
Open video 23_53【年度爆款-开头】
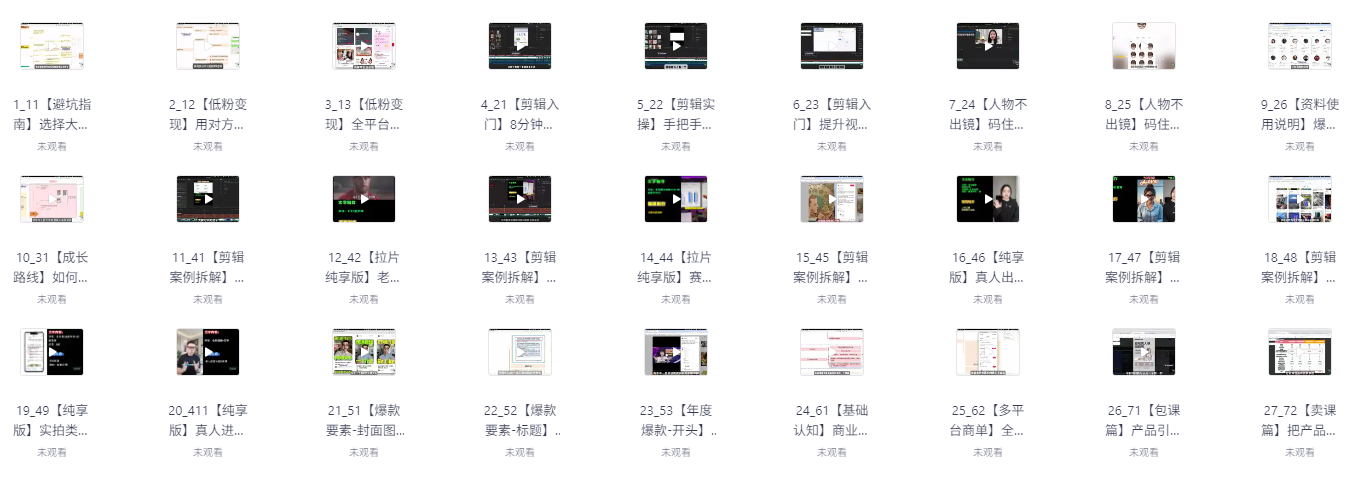point(676,352)
